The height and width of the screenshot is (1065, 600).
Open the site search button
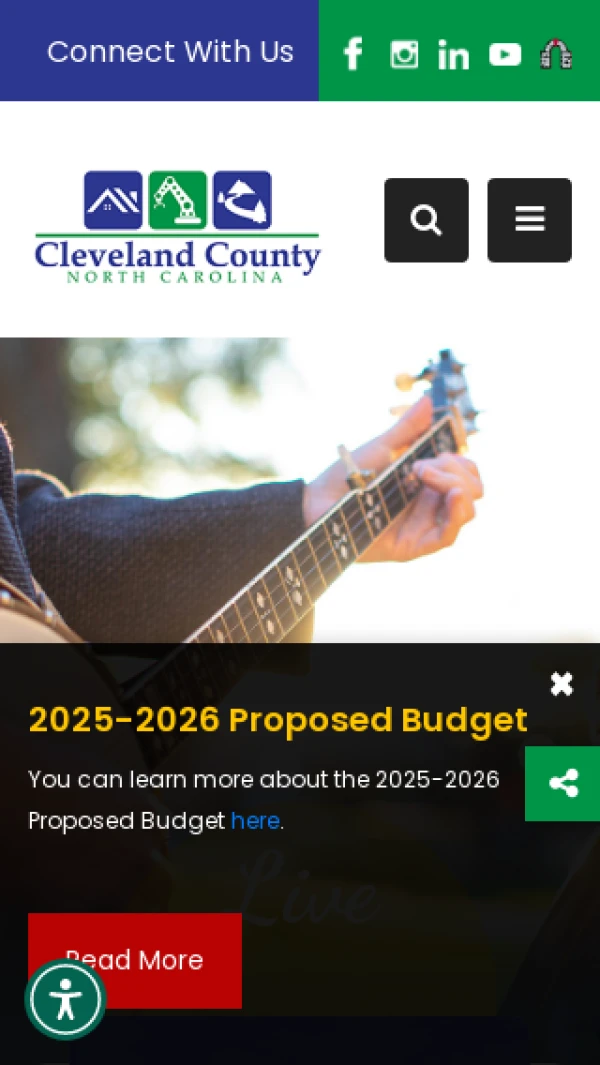coord(426,220)
